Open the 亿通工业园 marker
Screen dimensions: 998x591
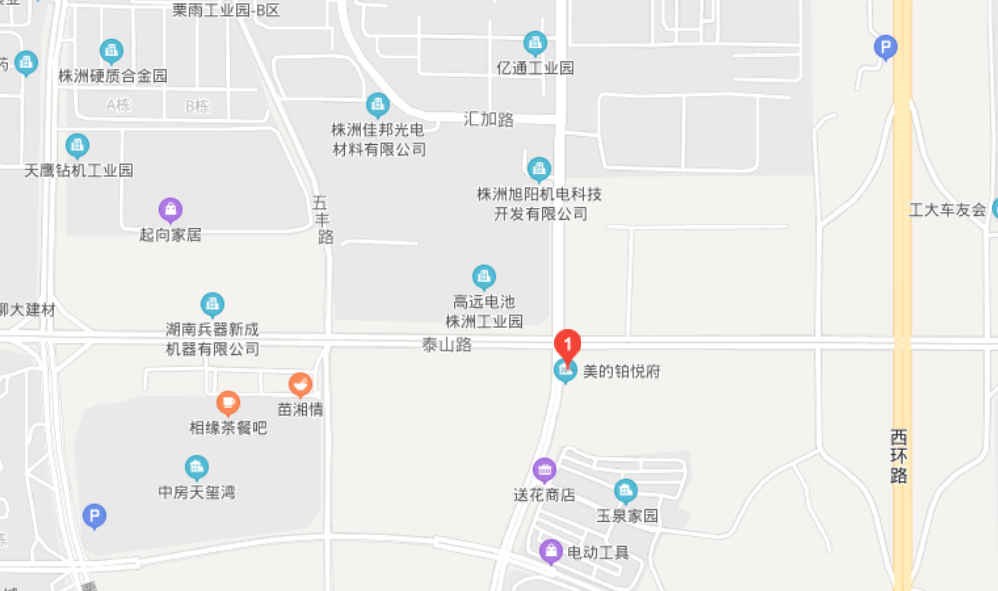[x=536, y=44]
